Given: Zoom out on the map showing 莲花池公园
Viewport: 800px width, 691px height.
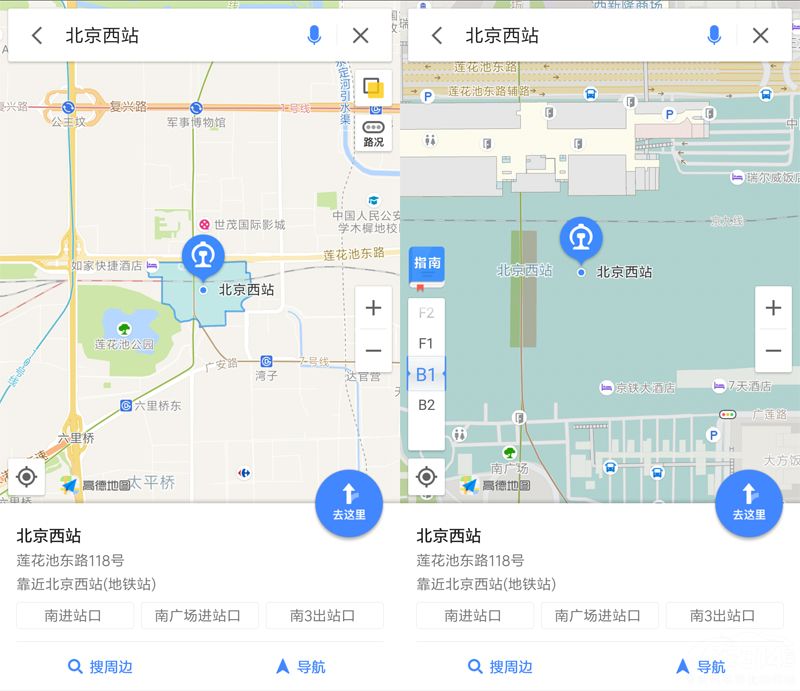Looking at the screenshot, I should pos(372,351).
